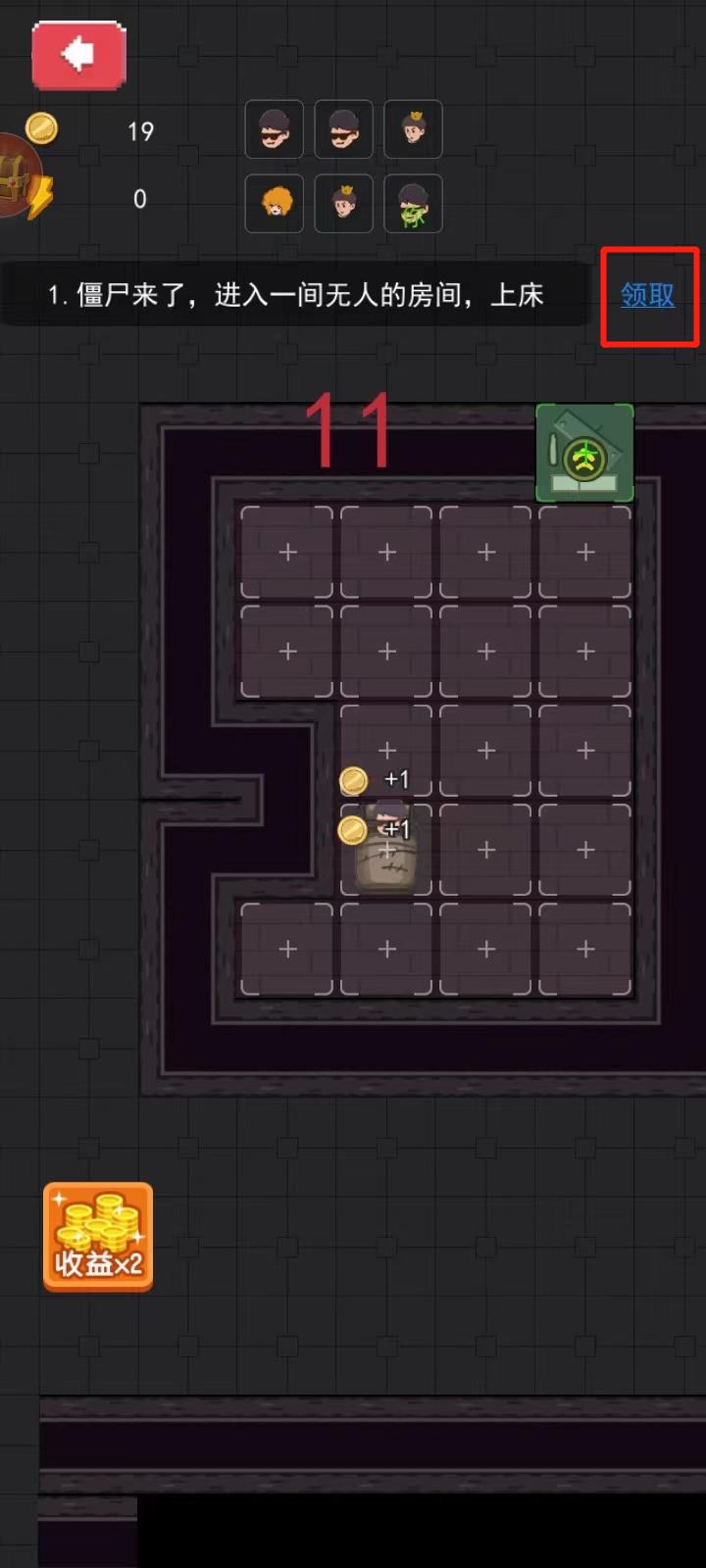706x1568 pixels.
Task: Tap the red back arrow button
Action: tap(78, 55)
